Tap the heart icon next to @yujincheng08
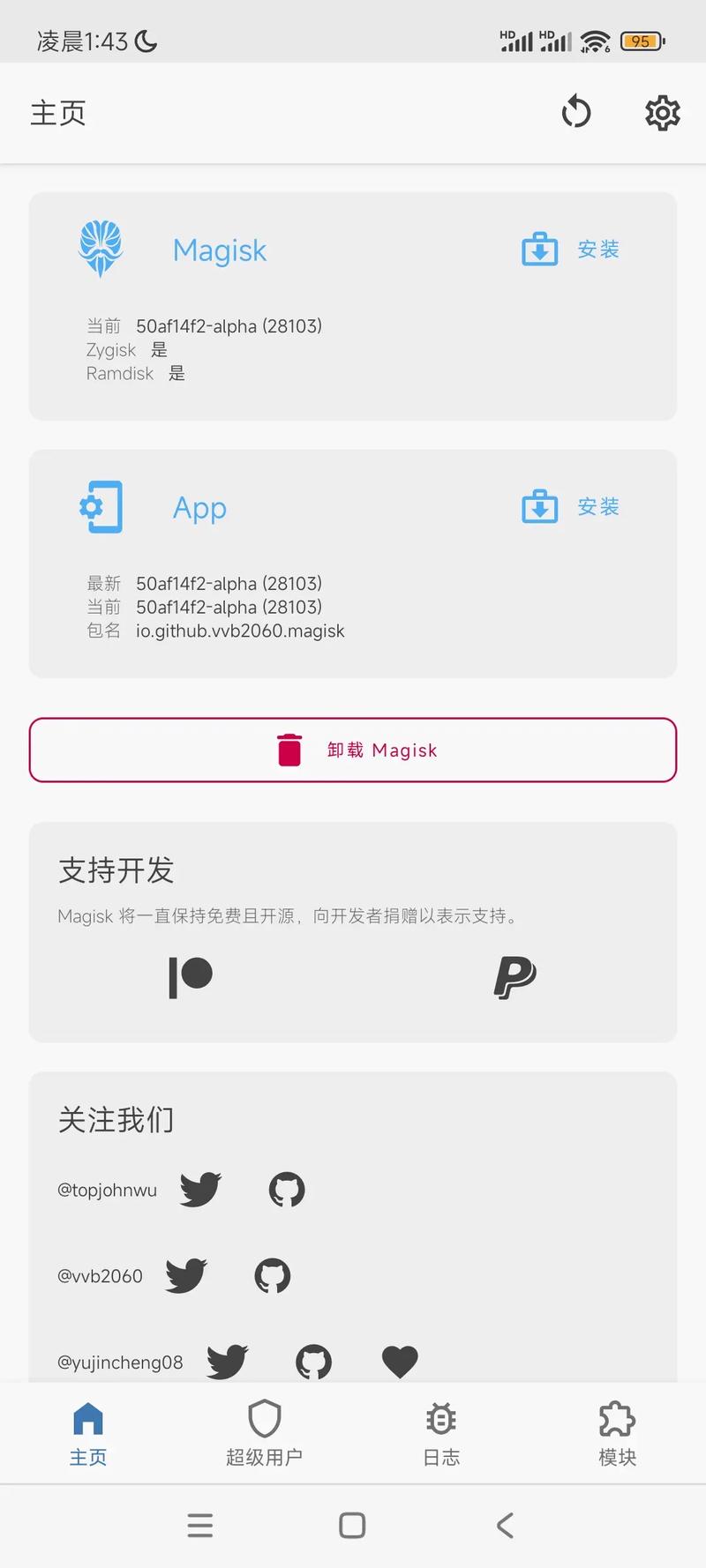Image resolution: width=706 pixels, height=1568 pixels. (400, 1361)
